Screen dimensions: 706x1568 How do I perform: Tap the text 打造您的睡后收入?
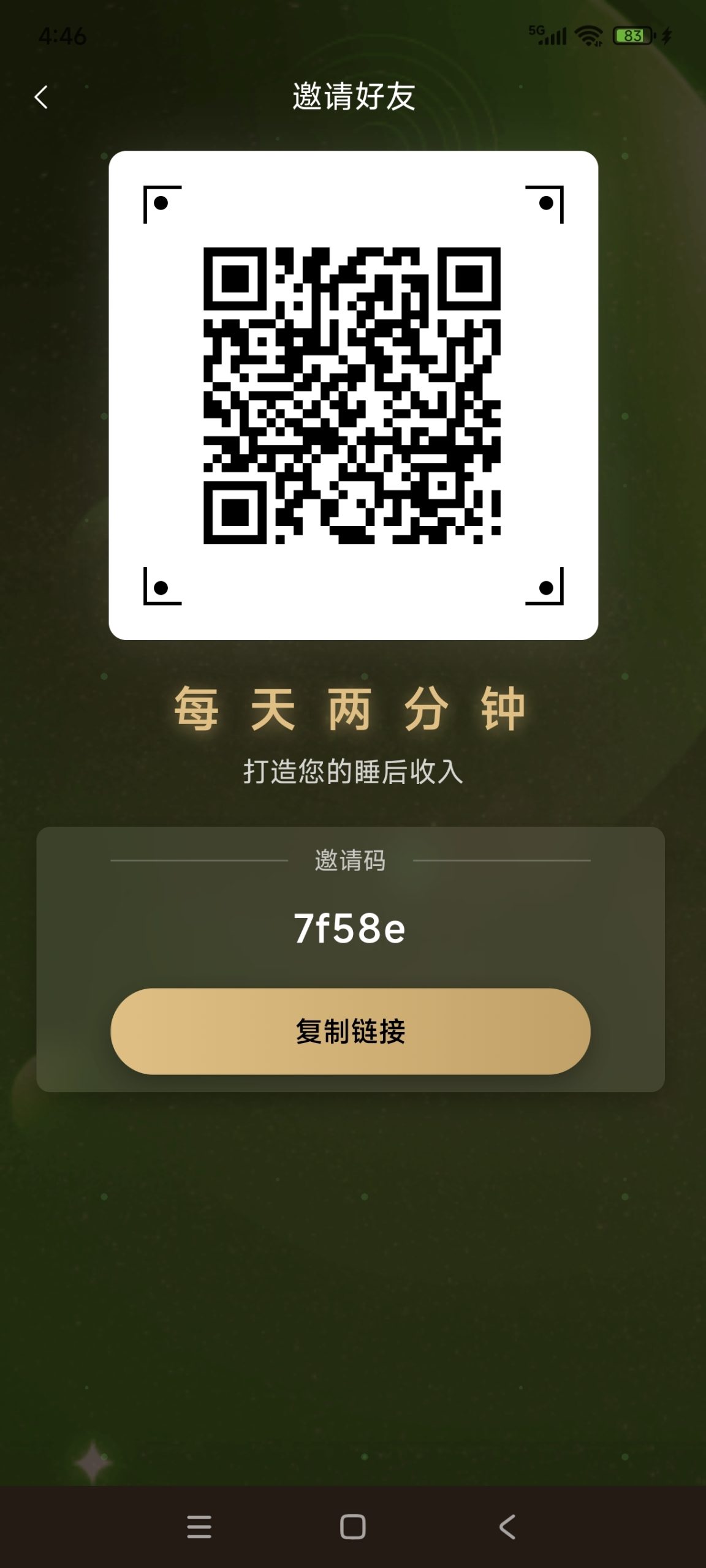352,772
